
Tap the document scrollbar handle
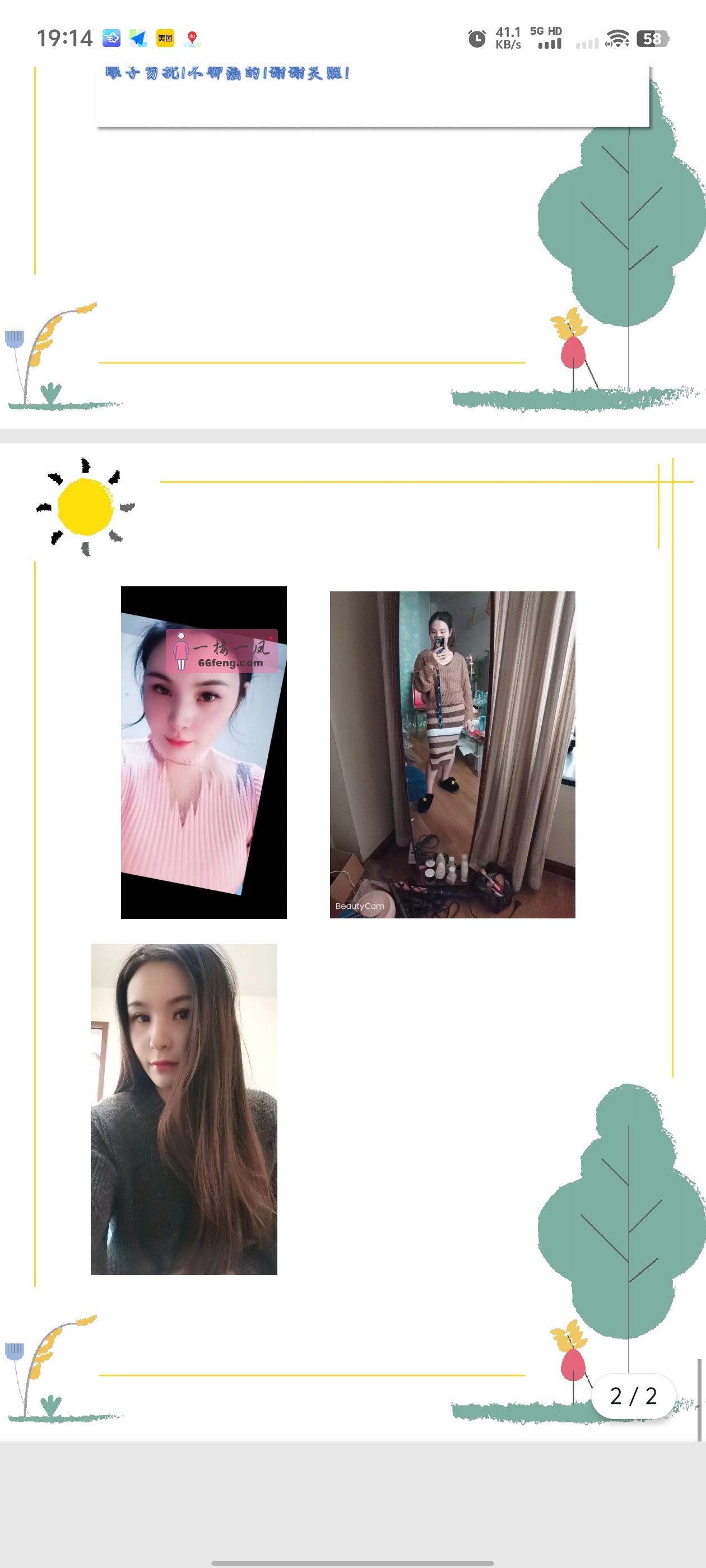(x=699, y=1399)
